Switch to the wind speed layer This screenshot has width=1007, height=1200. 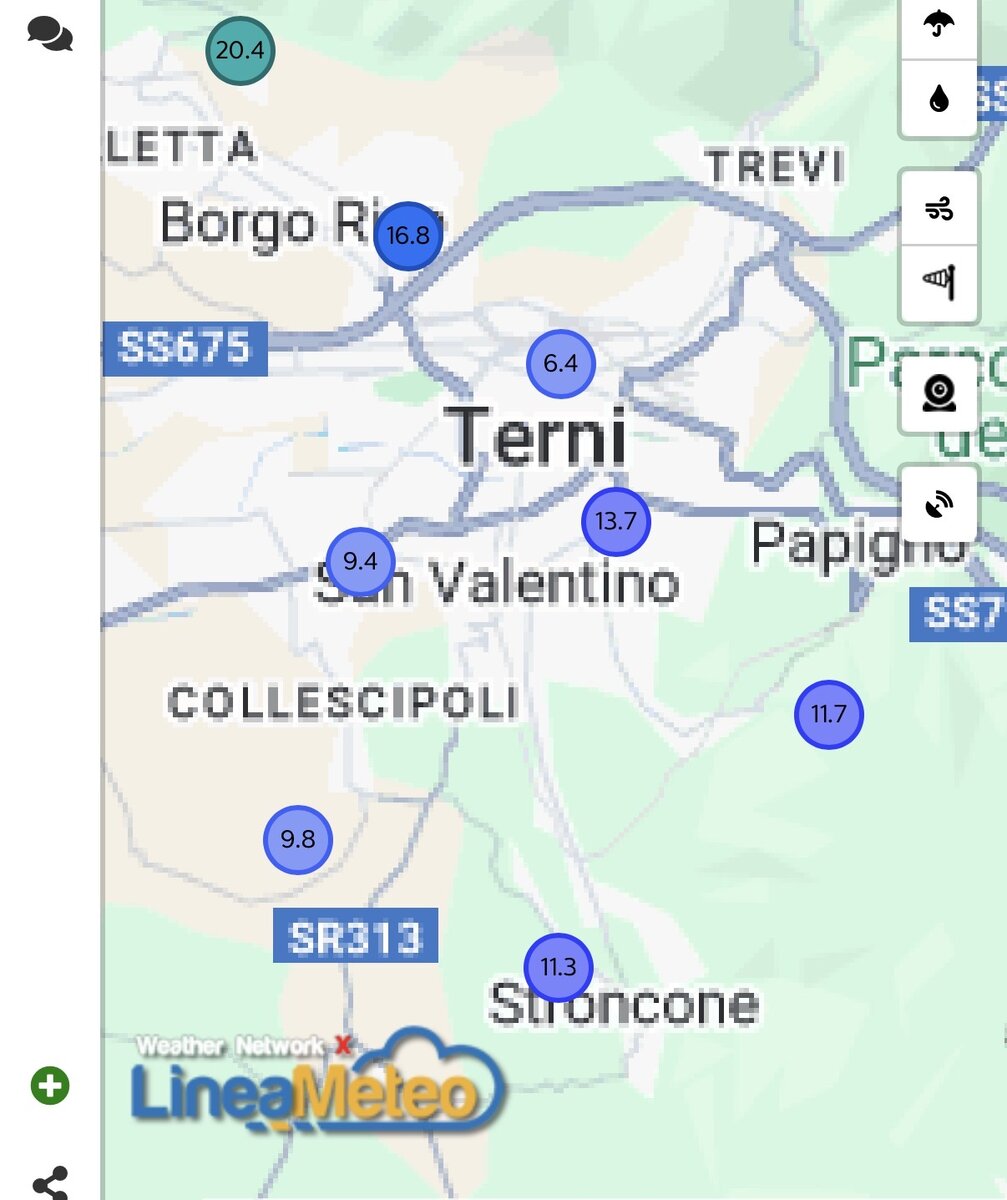tap(938, 209)
